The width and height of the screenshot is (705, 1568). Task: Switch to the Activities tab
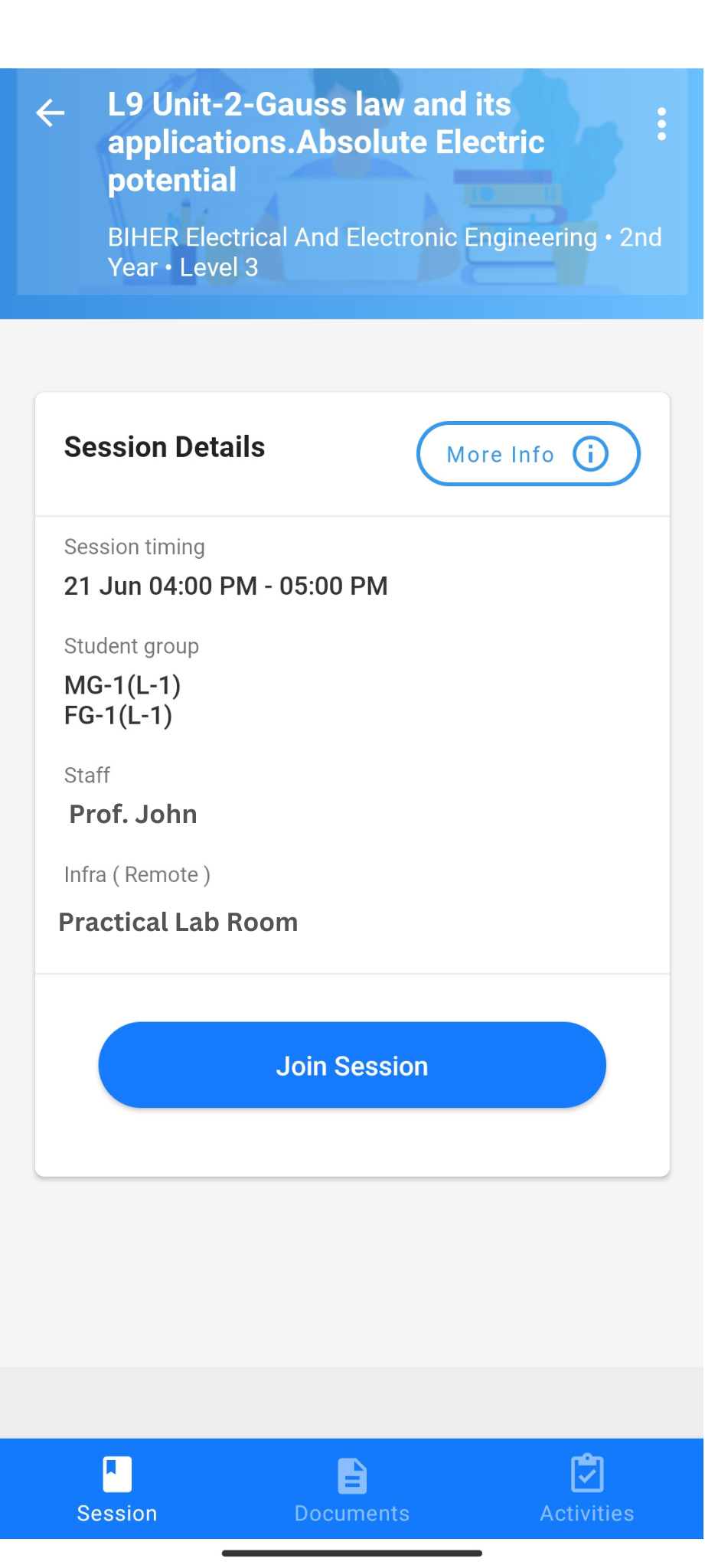pos(587,1489)
